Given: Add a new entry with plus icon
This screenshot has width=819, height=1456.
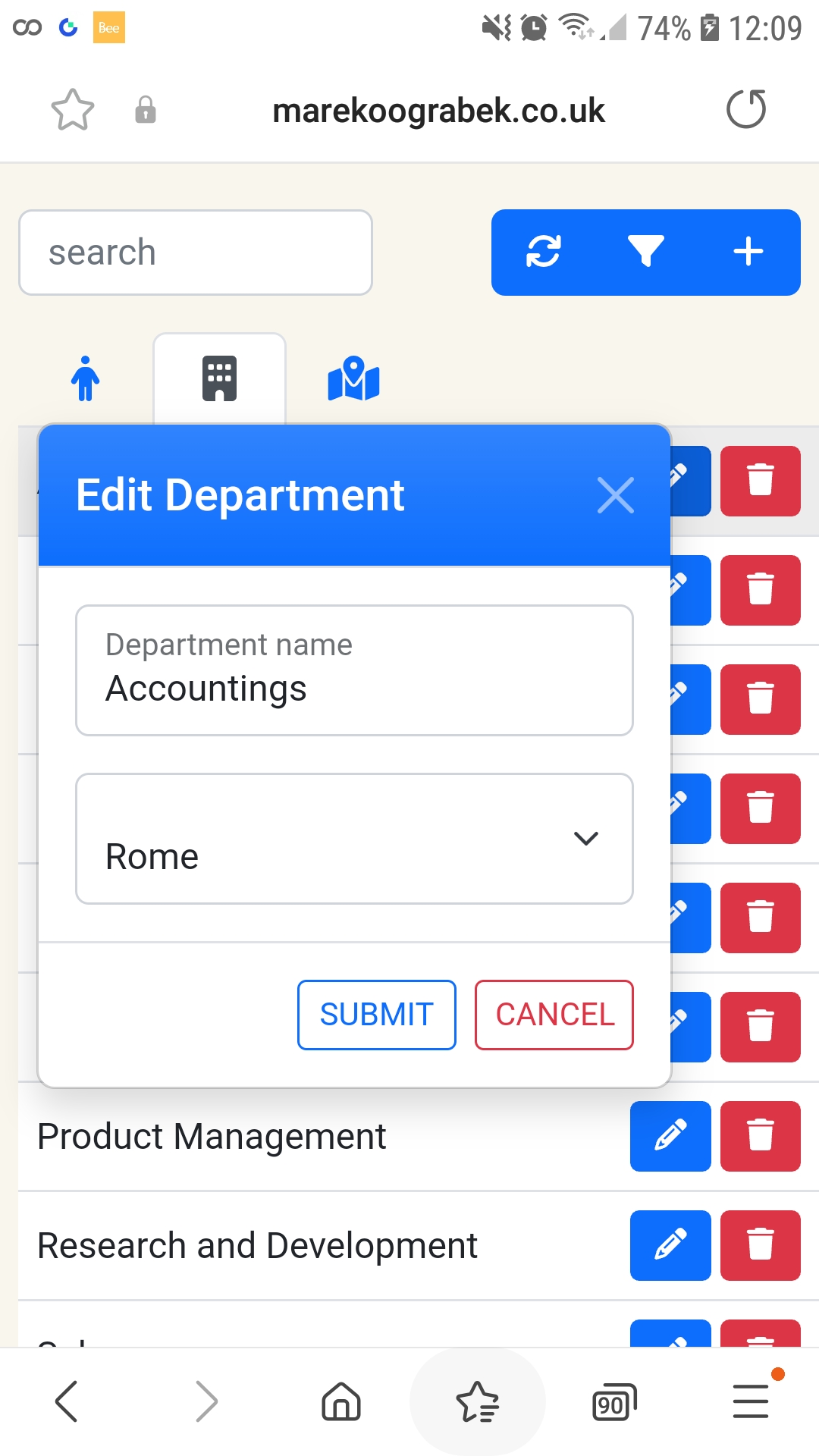Looking at the screenshot, I should (x=748, y=252).
